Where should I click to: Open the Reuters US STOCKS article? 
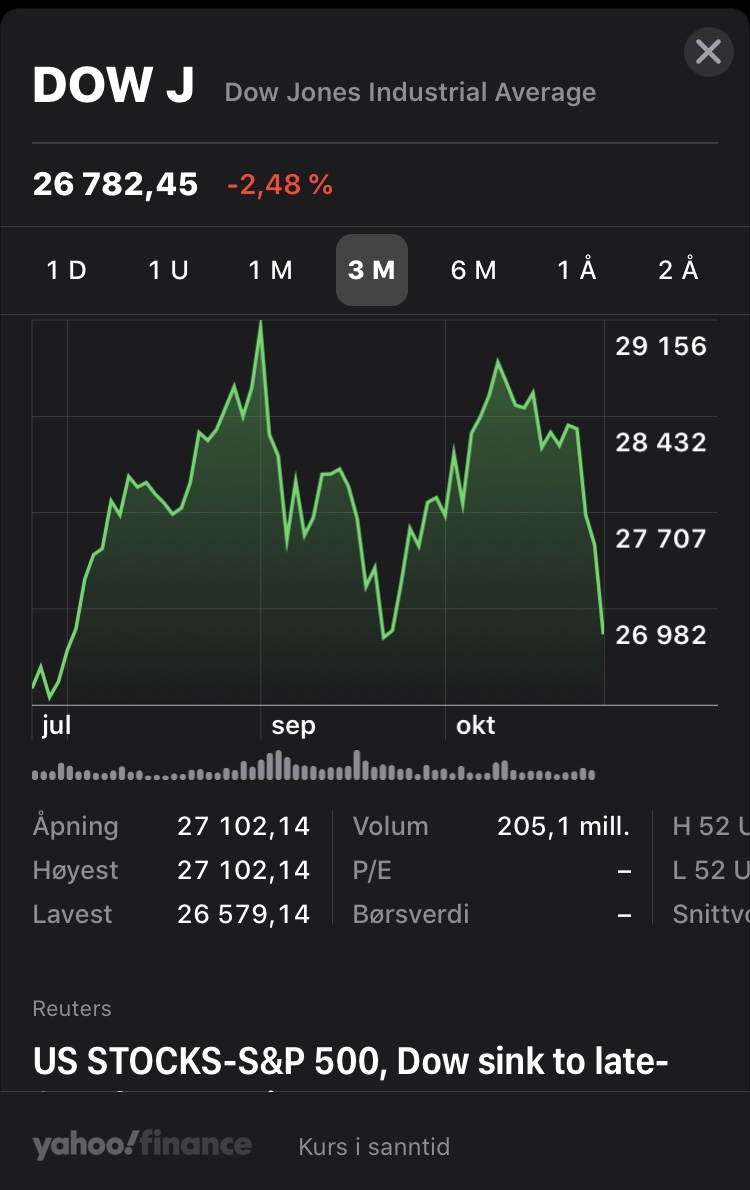(x=350, y=1060)
